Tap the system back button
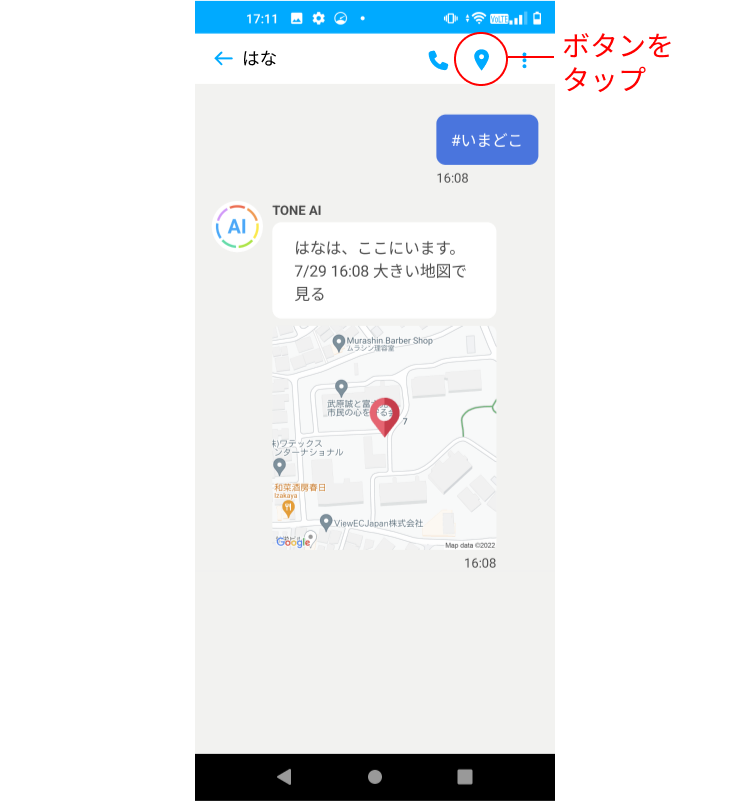The image size is (750, 801). tap(284, 777)
